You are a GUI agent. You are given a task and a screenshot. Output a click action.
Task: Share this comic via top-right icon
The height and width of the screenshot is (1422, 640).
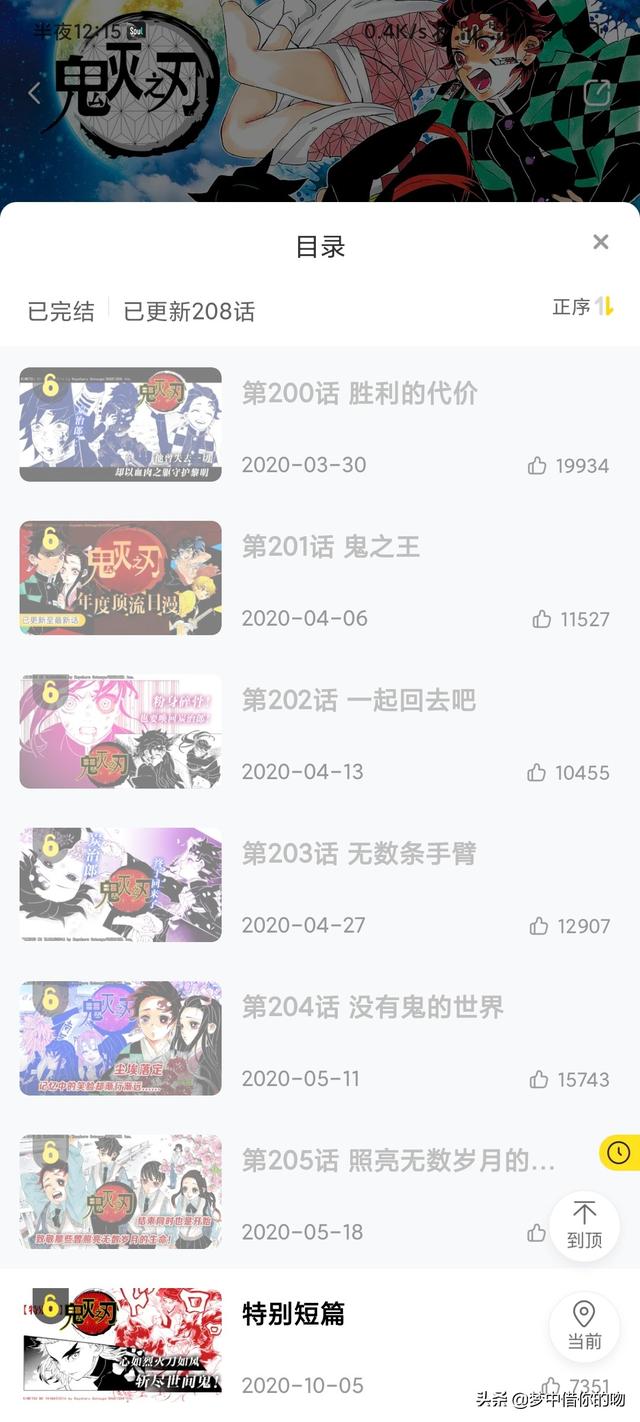click(597, 93)
